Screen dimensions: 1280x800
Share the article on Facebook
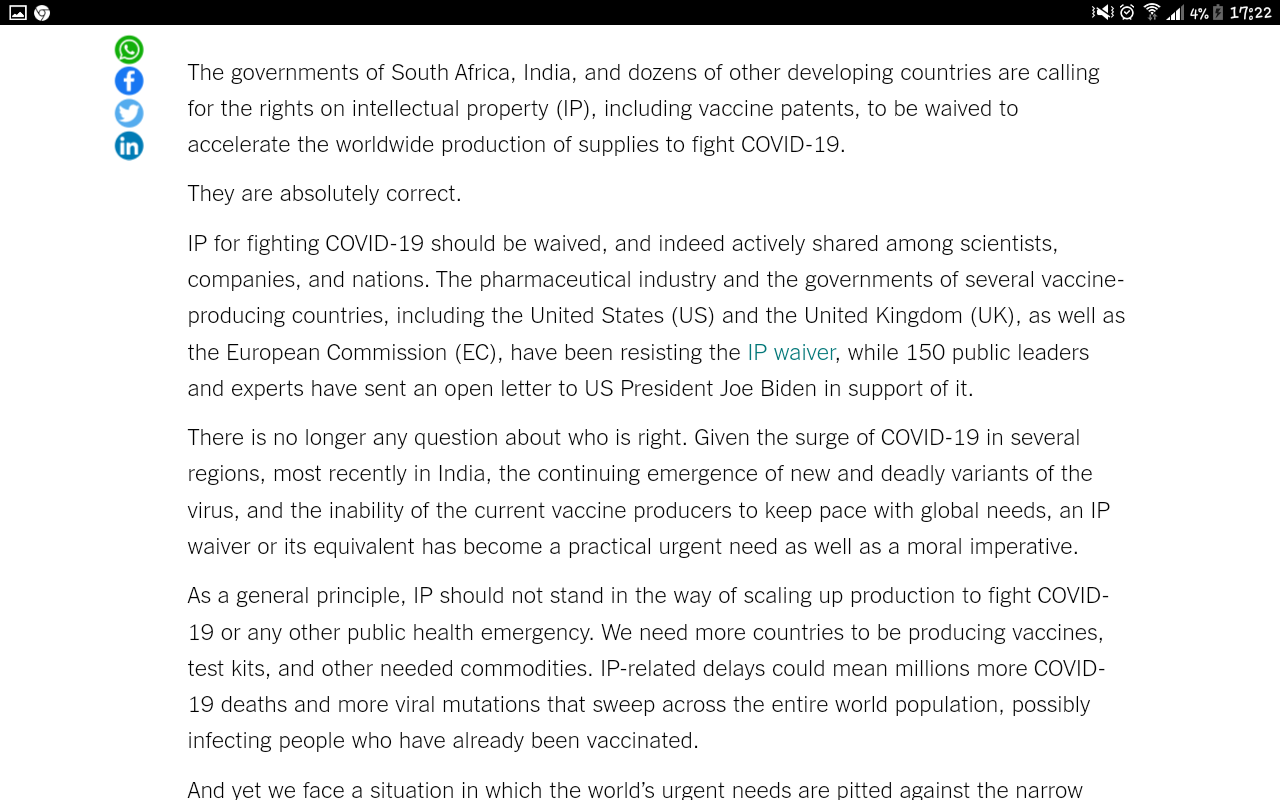coord(129,81)
